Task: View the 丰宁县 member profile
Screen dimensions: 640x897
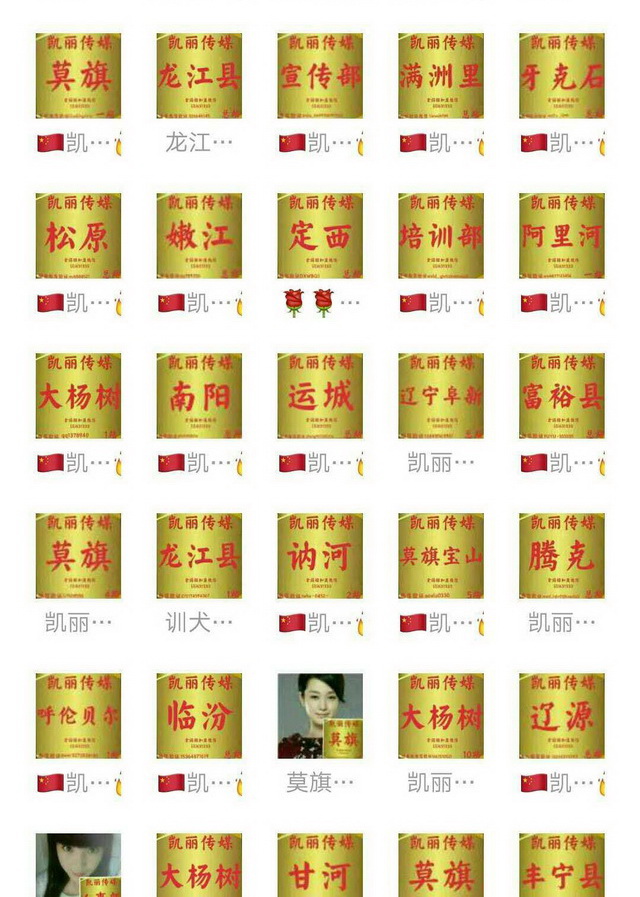Action: (x=562, y=865)
